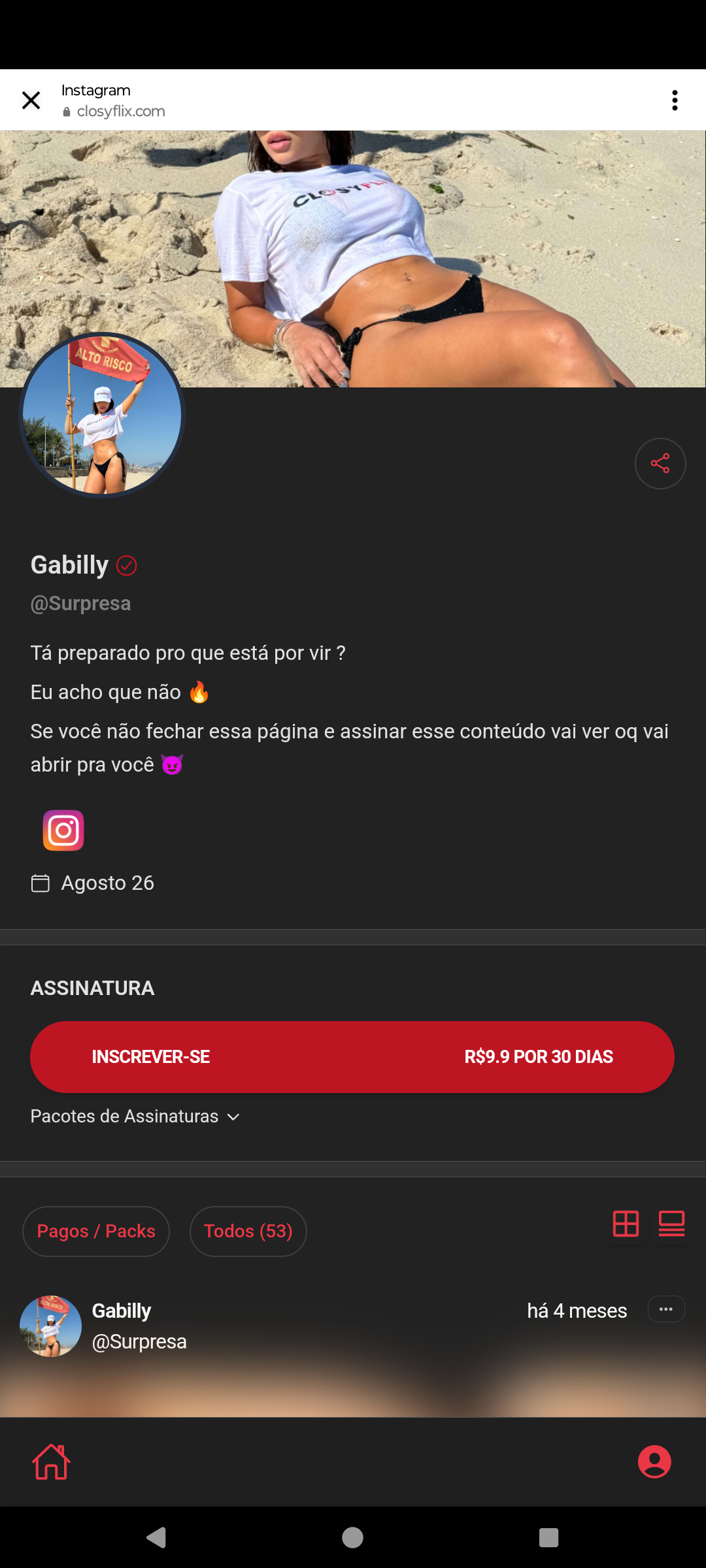Select the Todos (53) filter
Image resolution: width=706 pixels, height=1568 pixels.
pyautogui.click(x=248, y=1231)
